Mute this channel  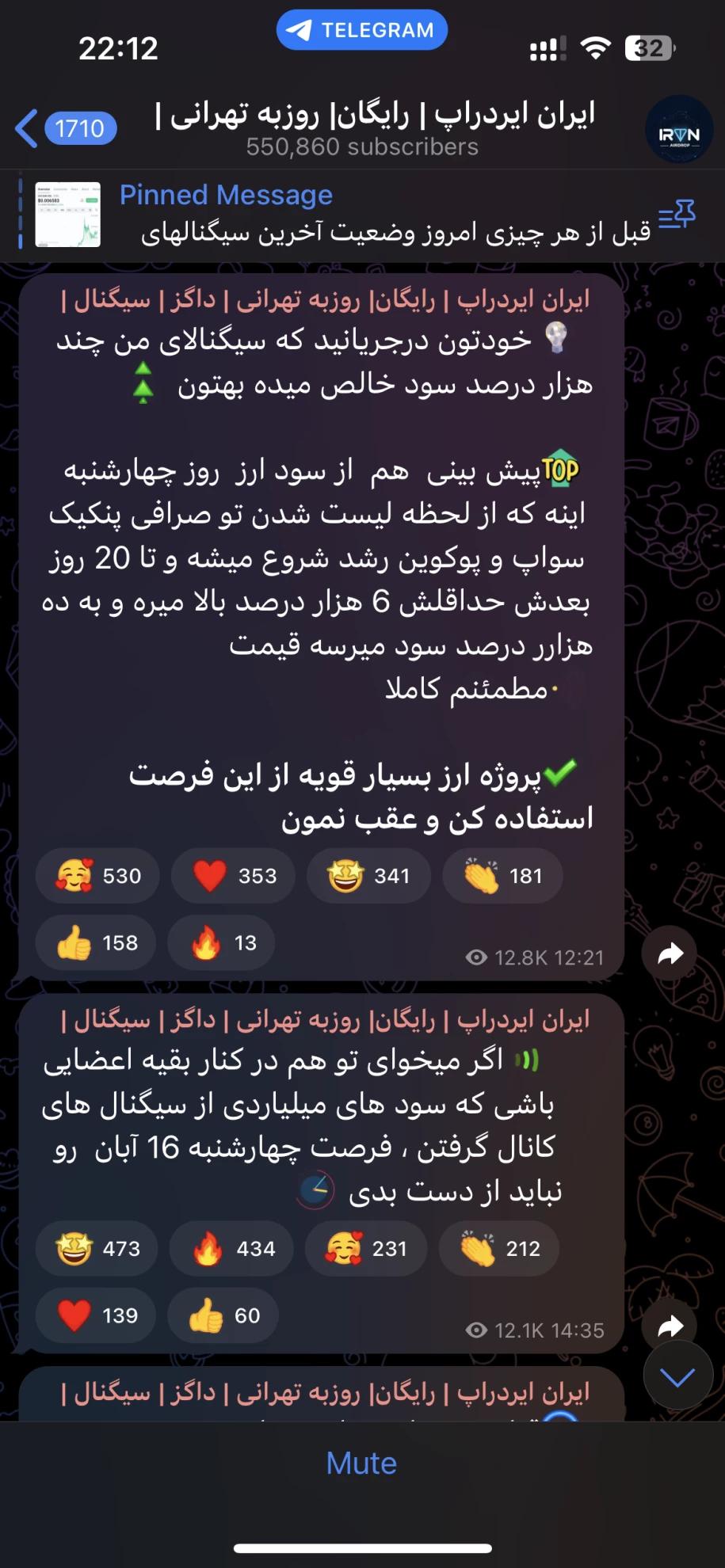point(361,1463)
